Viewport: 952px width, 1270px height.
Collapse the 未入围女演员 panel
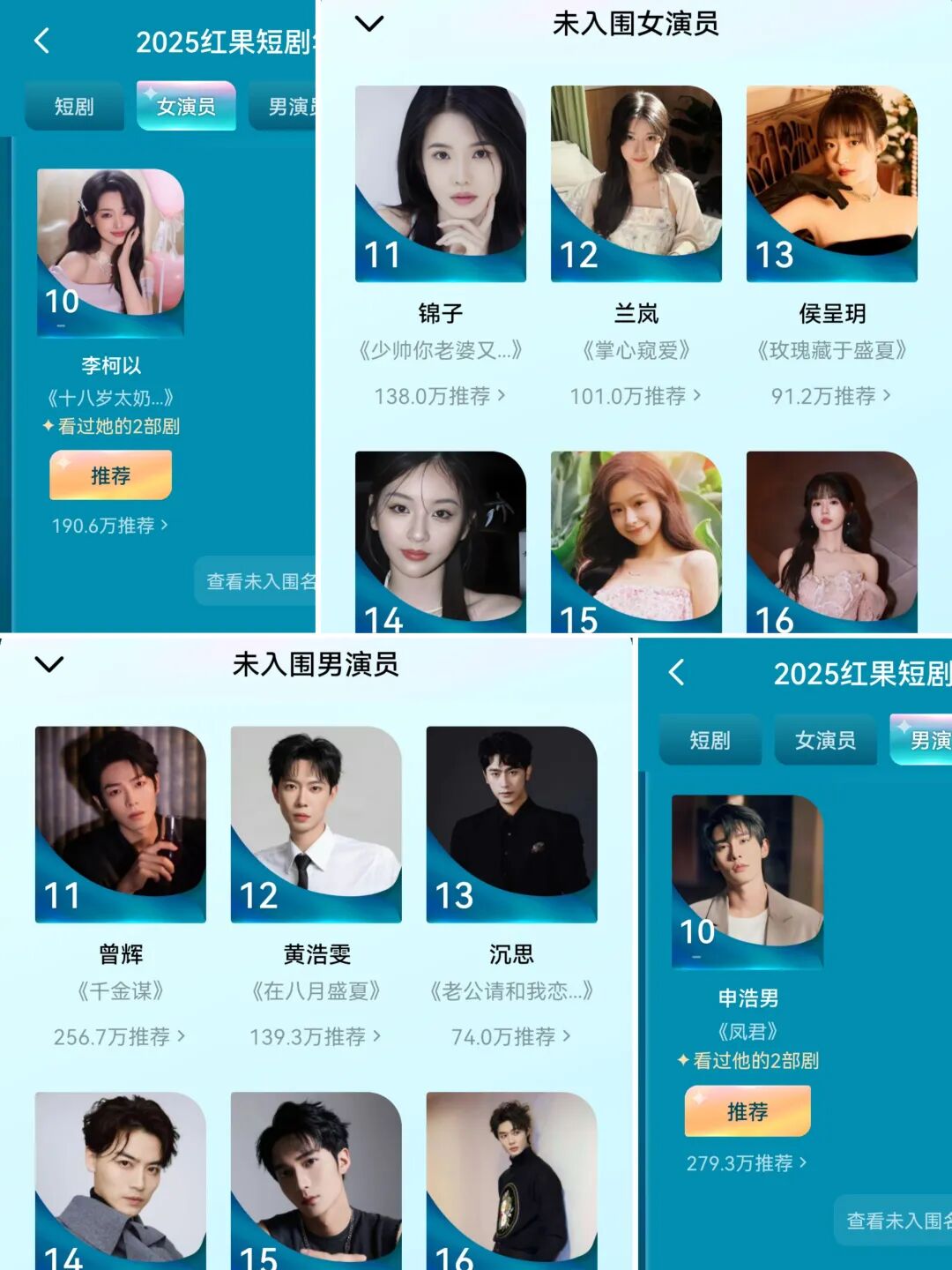(x=368, y=24)
